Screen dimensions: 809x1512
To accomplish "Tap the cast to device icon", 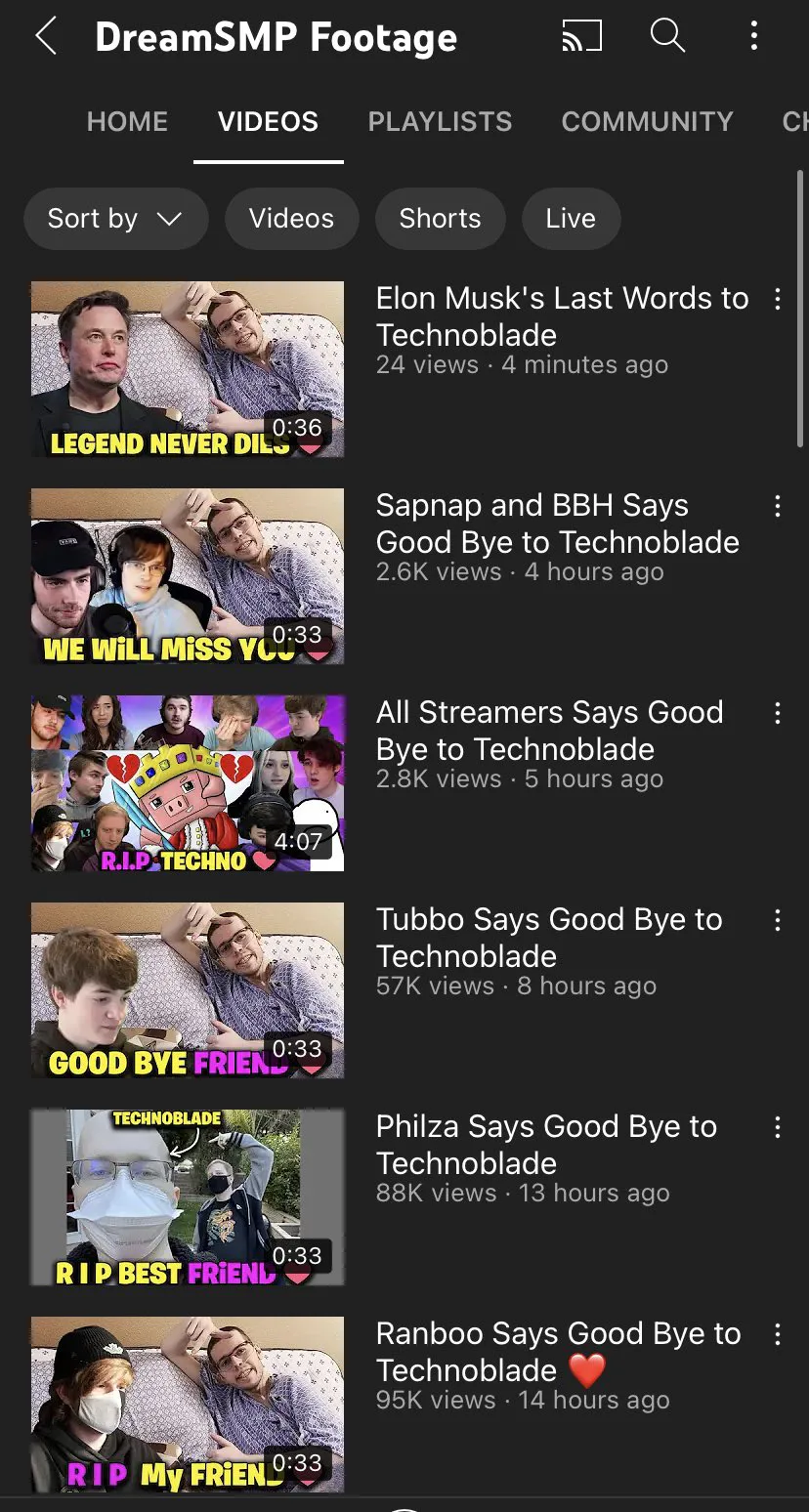I will point(582,37).
